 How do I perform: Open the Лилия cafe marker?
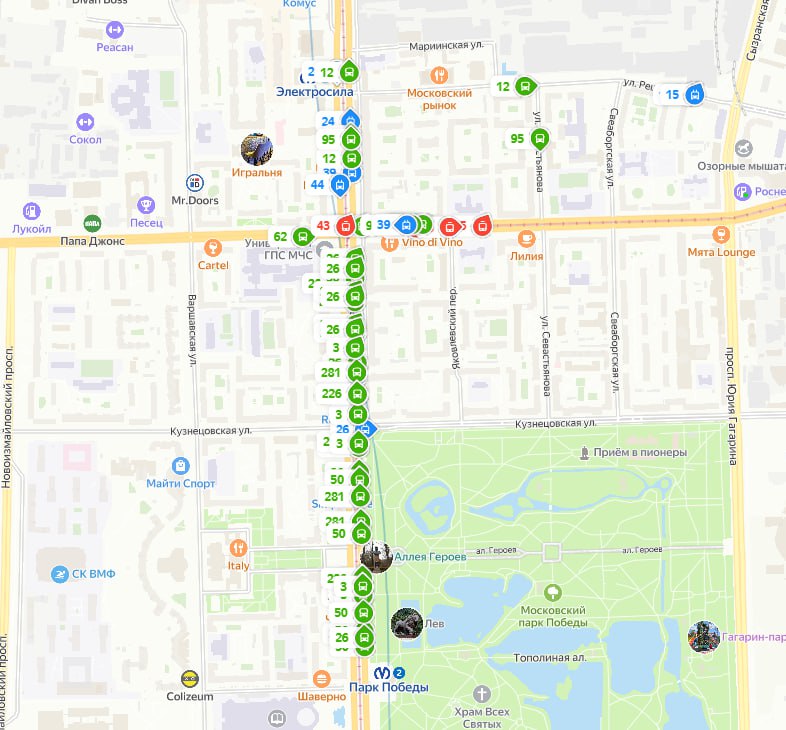[x=527, y=238]
